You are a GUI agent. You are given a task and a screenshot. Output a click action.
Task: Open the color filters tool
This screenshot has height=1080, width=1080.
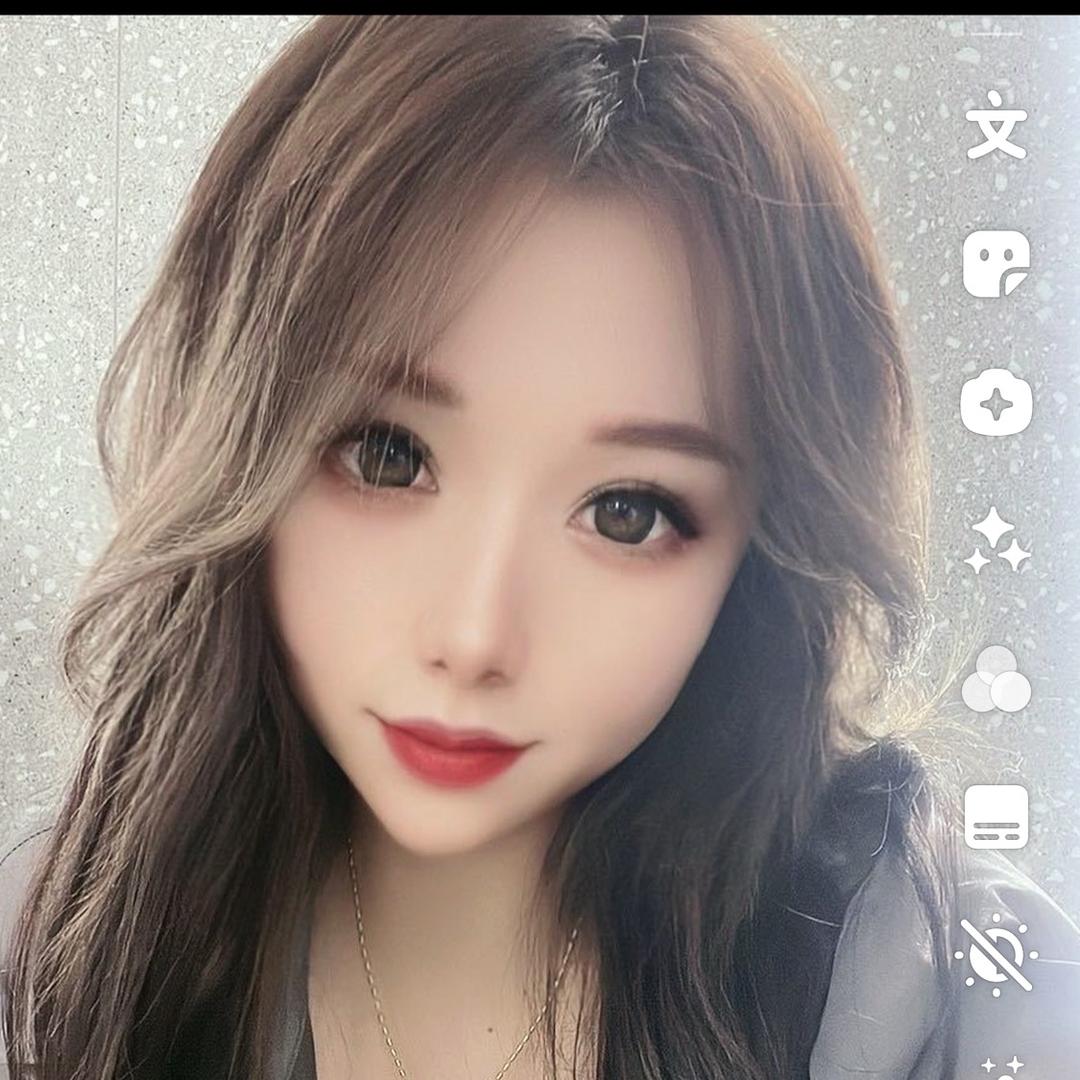point(996,680)
